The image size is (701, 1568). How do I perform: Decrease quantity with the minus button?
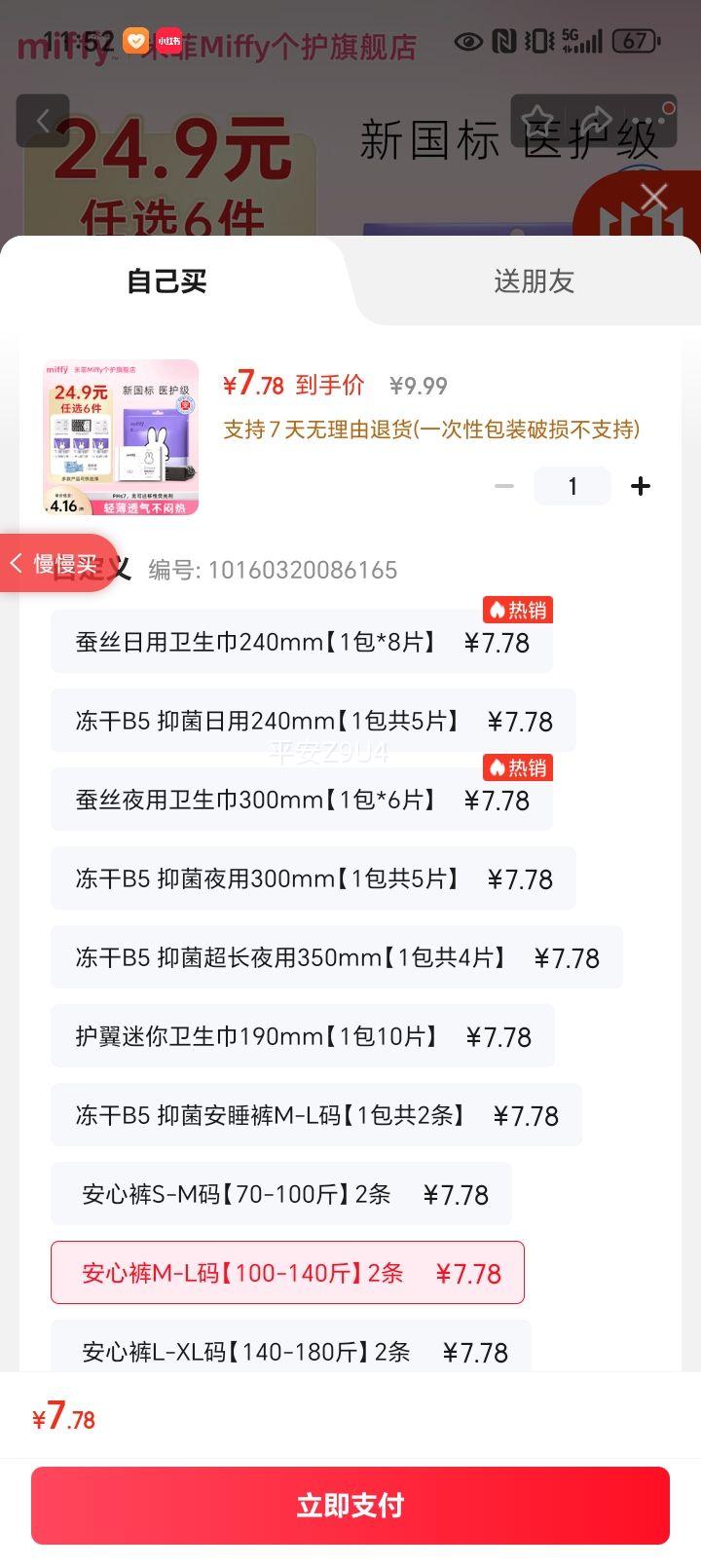504,486
